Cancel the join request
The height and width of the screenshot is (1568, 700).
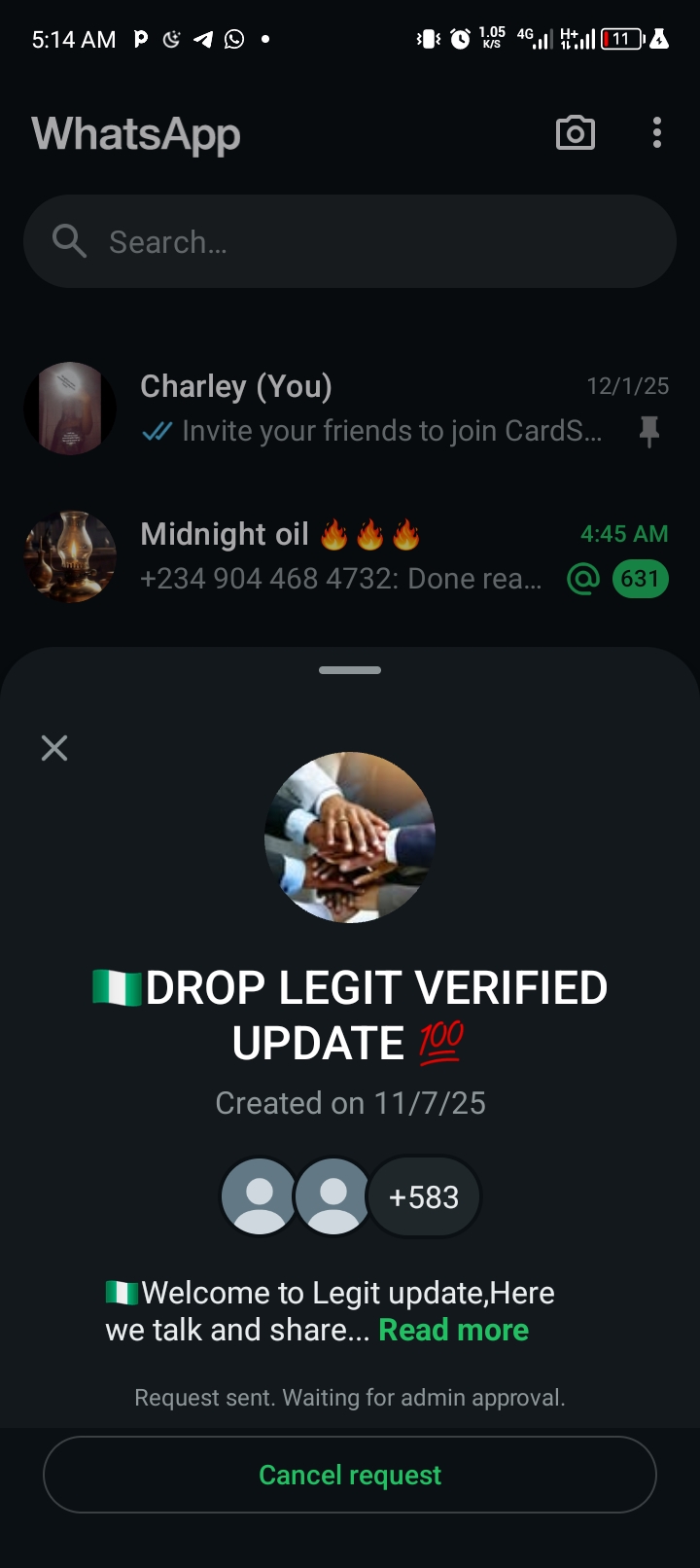(x=350, y=1475)
